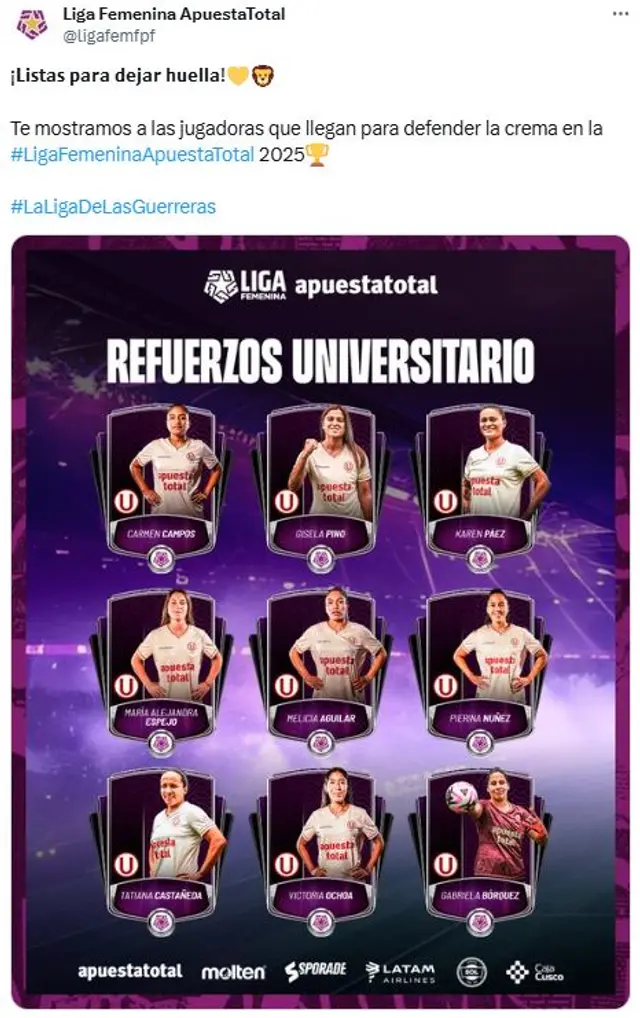Open the Liga Femenina ApuestaTotal account name
The width and height of the screenshot is (640, 1018).
pyautogui.click(x=174, y=14)
